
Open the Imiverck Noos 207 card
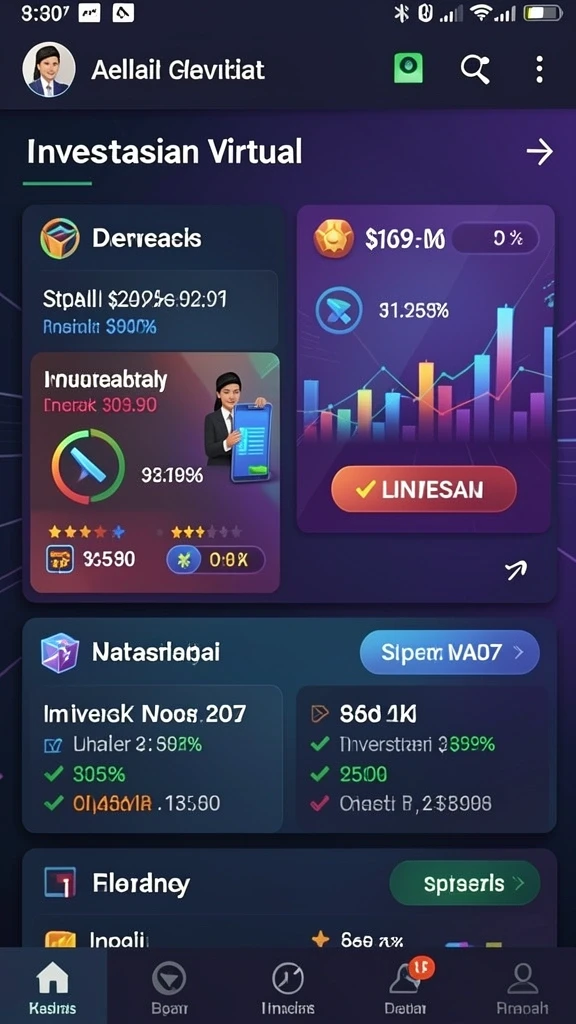pyautogui.click(x=153, y=758)
